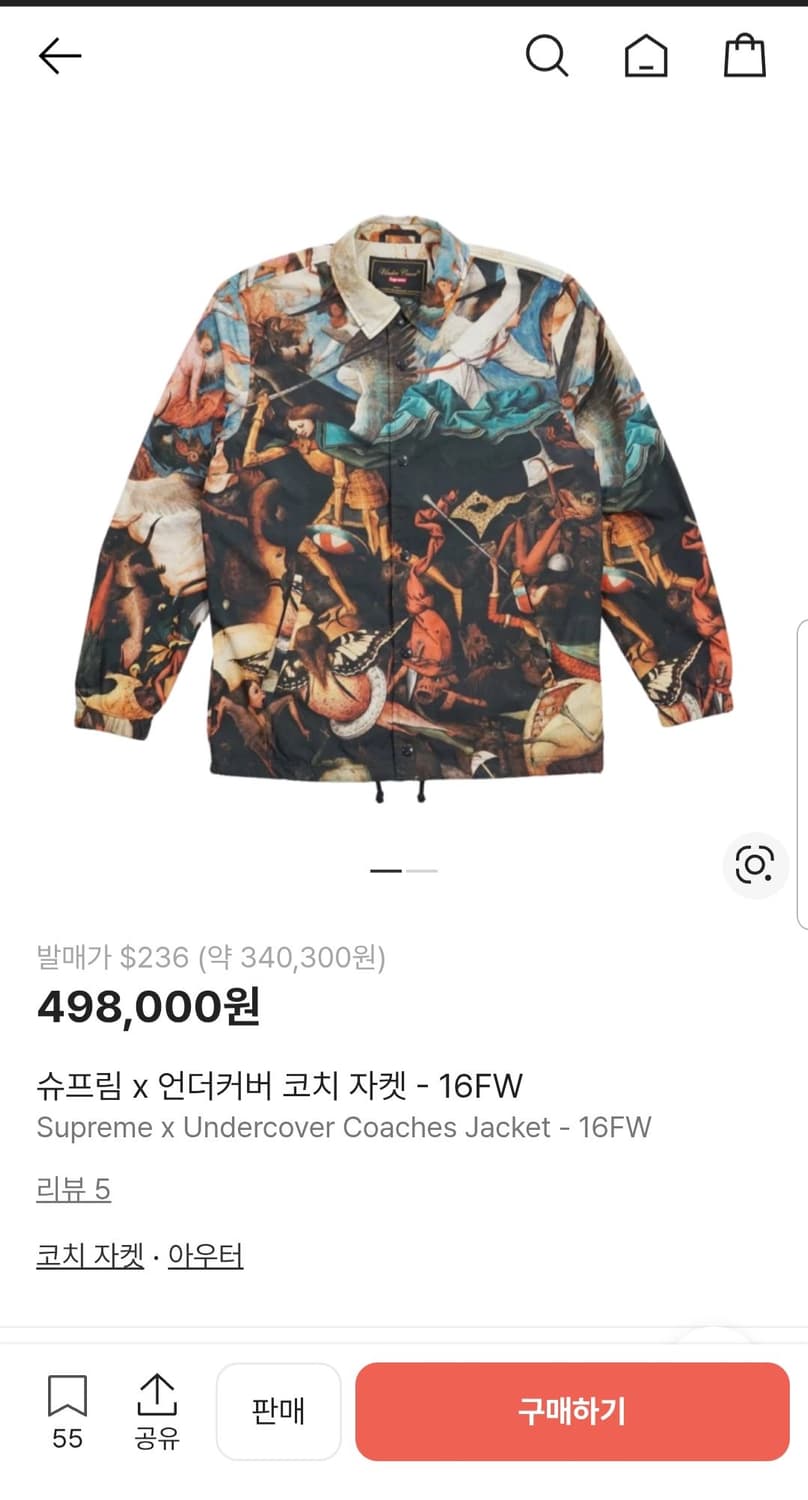Image resolution: width=808 pixels, height=1500 pixels.
Task: Open the shopping bag icon
Action: click(743, 55)
